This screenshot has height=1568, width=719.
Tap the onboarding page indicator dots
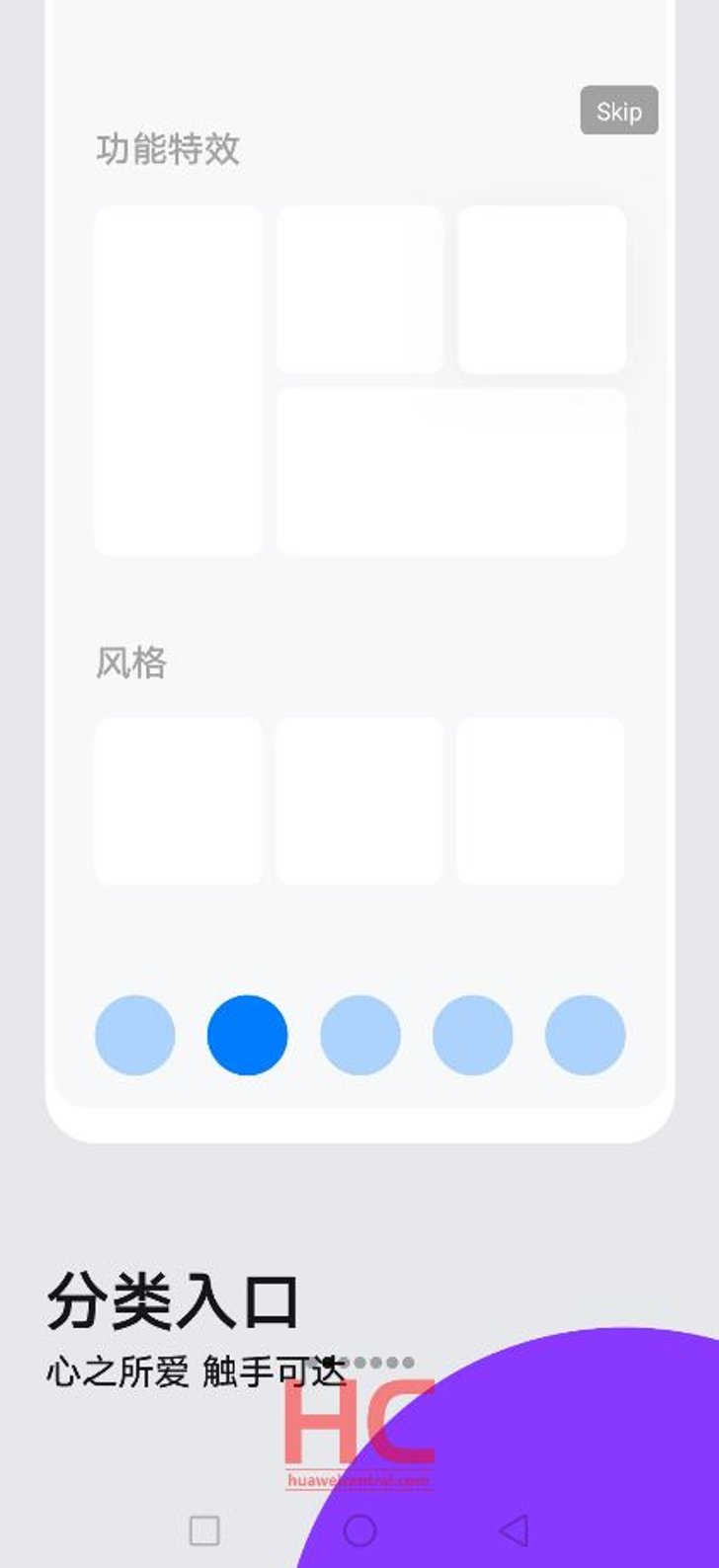point(367,1363)
